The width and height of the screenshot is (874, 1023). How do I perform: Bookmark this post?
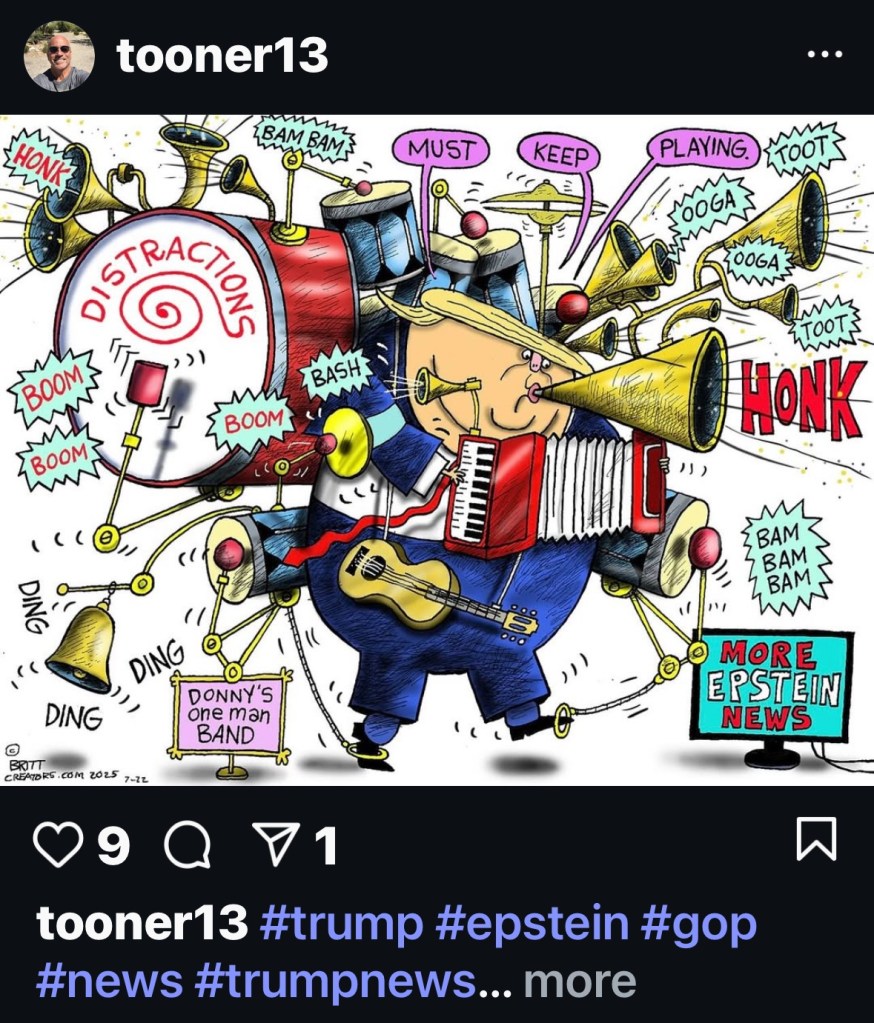tap(815, 838)
